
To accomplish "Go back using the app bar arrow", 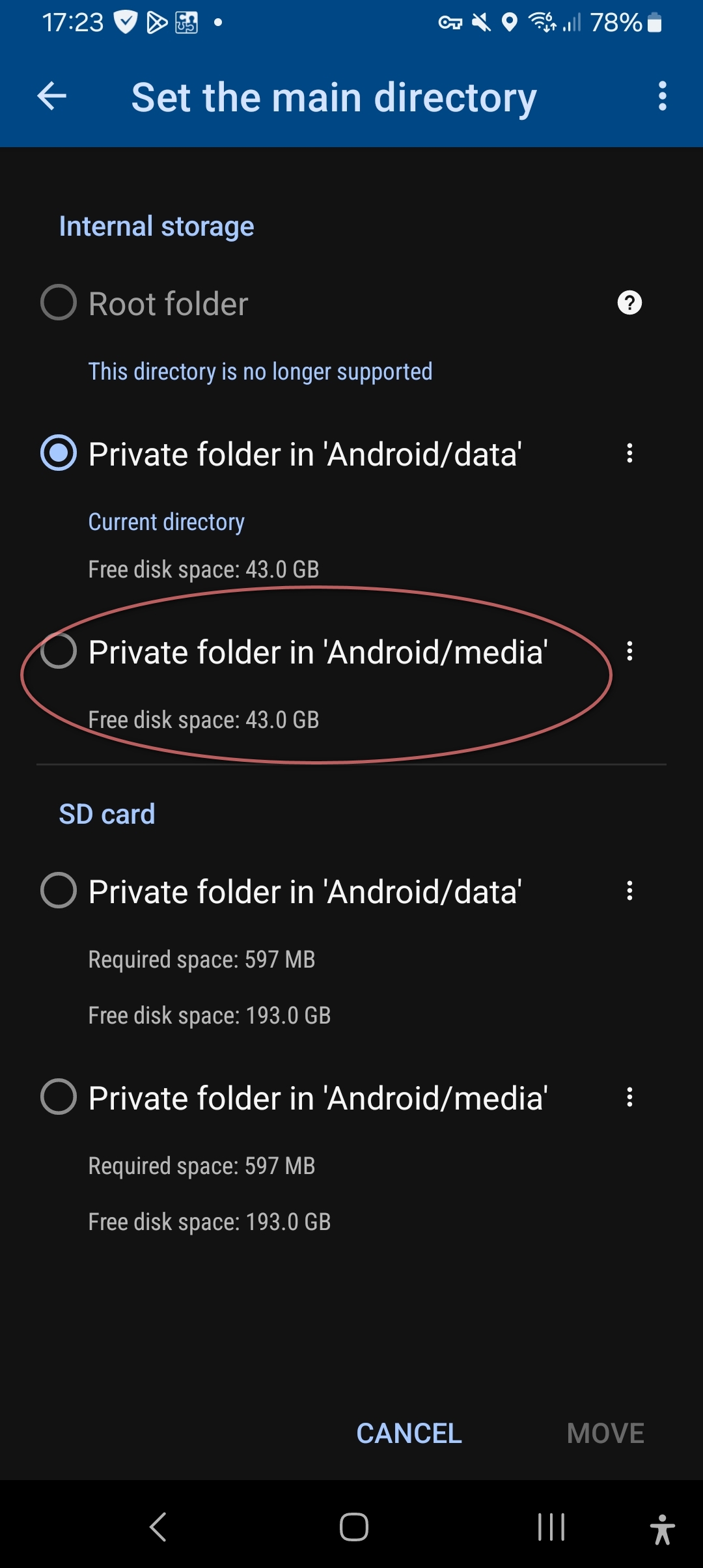I will click(x=52, y=97).
